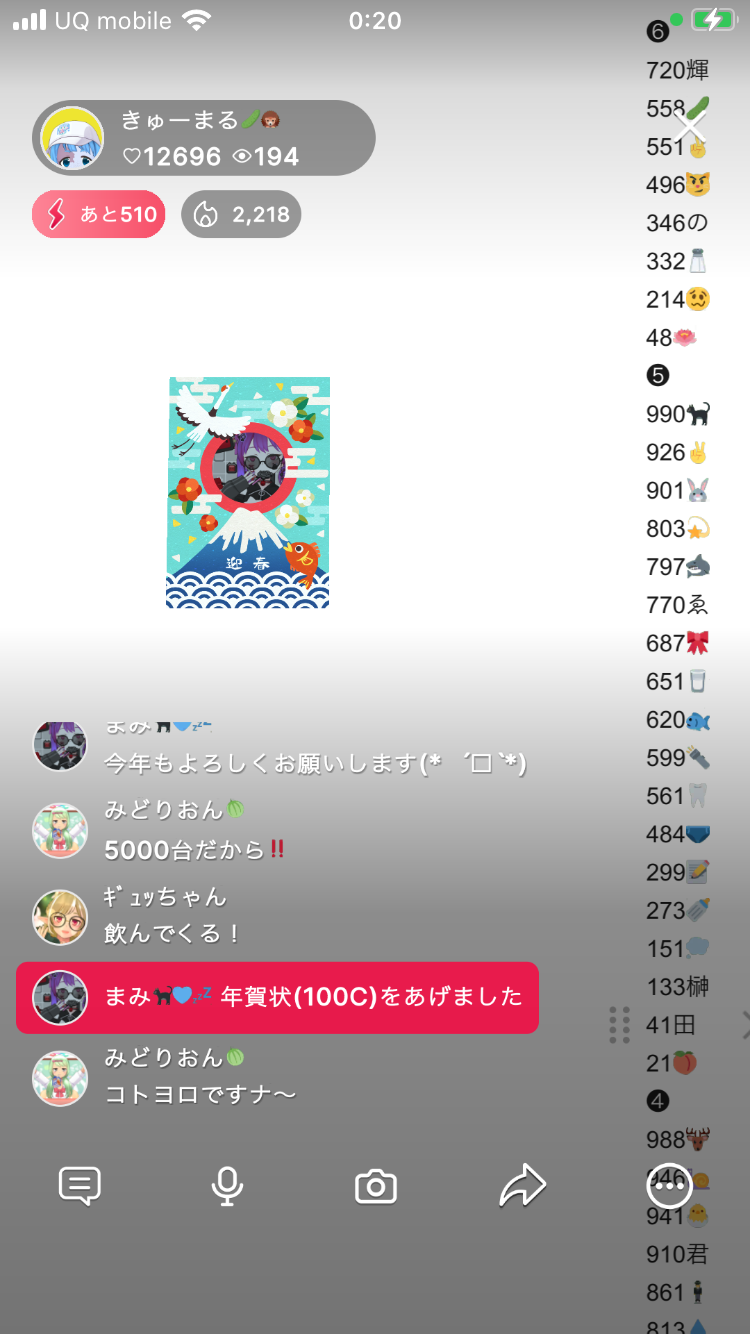
Task: Open the 2,218 flame ranking chip
Action: point(241,214)
